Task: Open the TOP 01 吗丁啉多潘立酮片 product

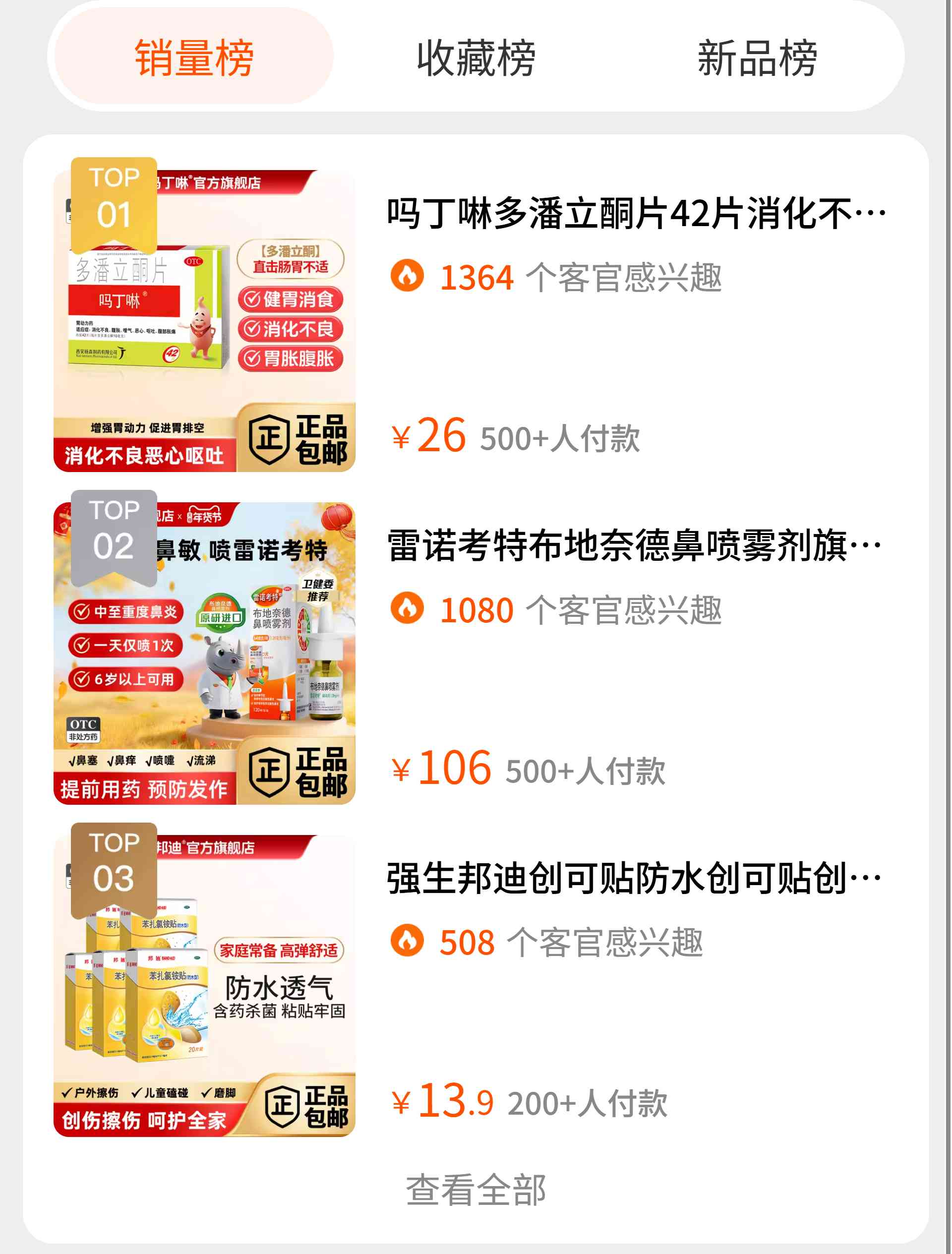Action: pyautogui.click(x=635, y=214)
